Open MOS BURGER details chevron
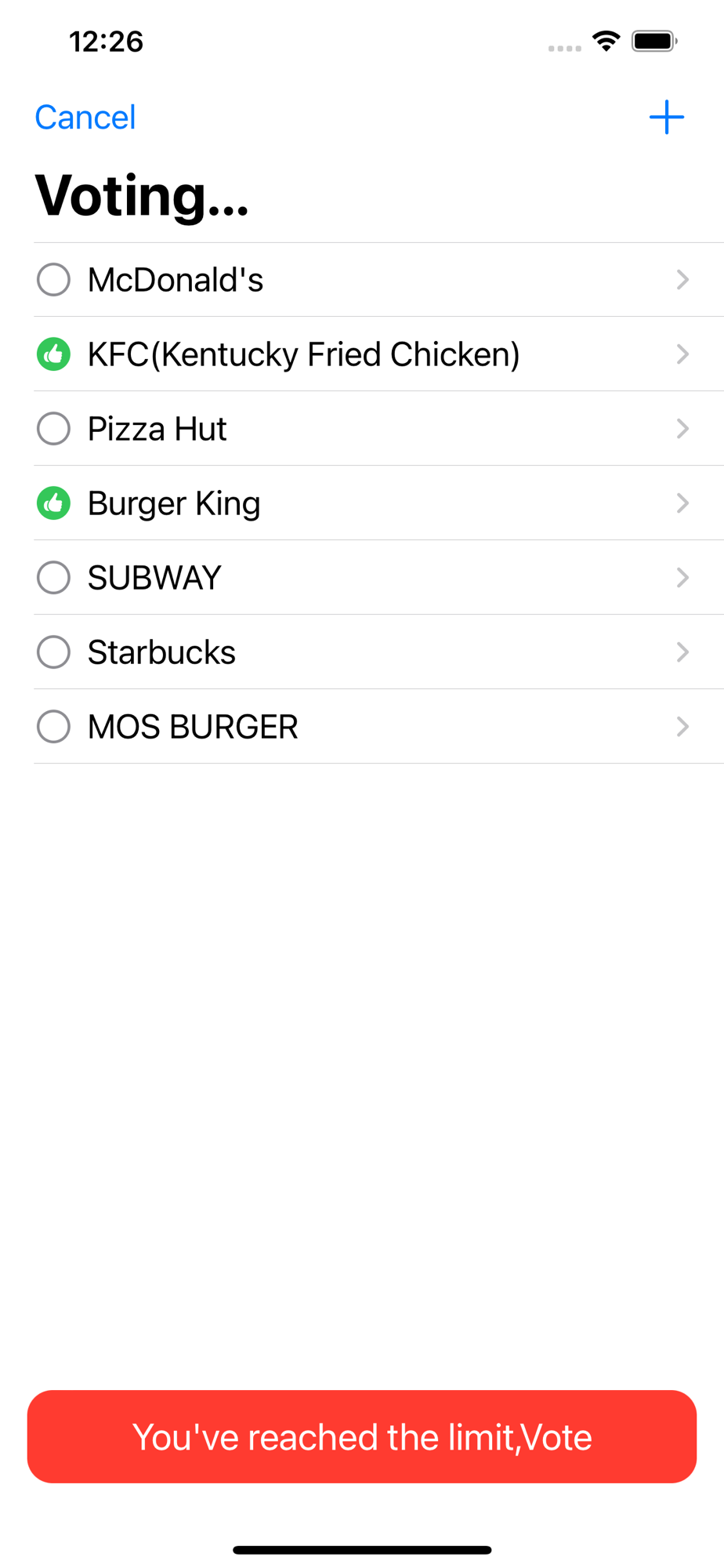Screen dimensions: 724x1568 pyautogui.click(x=682, y=727)
